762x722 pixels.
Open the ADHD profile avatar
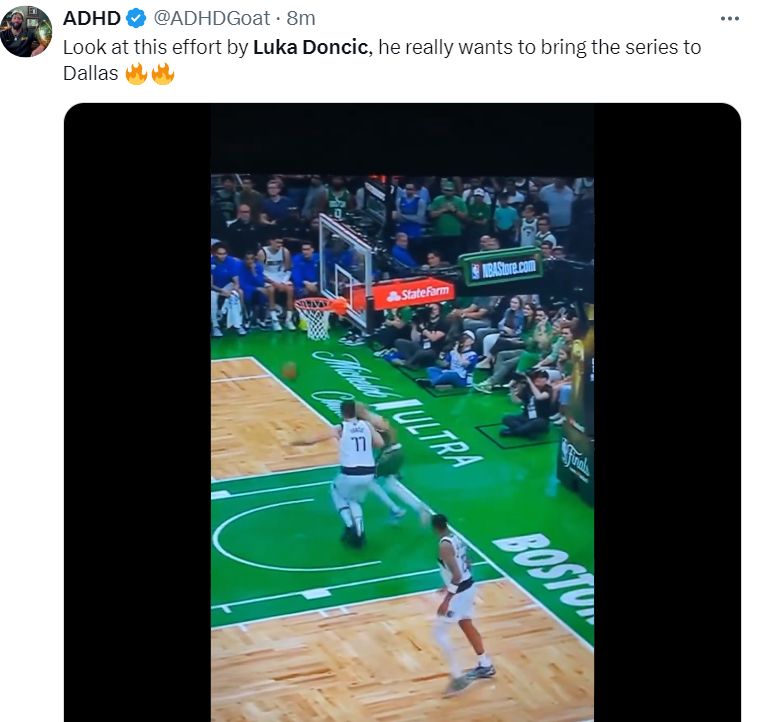[x=27, y=30]
